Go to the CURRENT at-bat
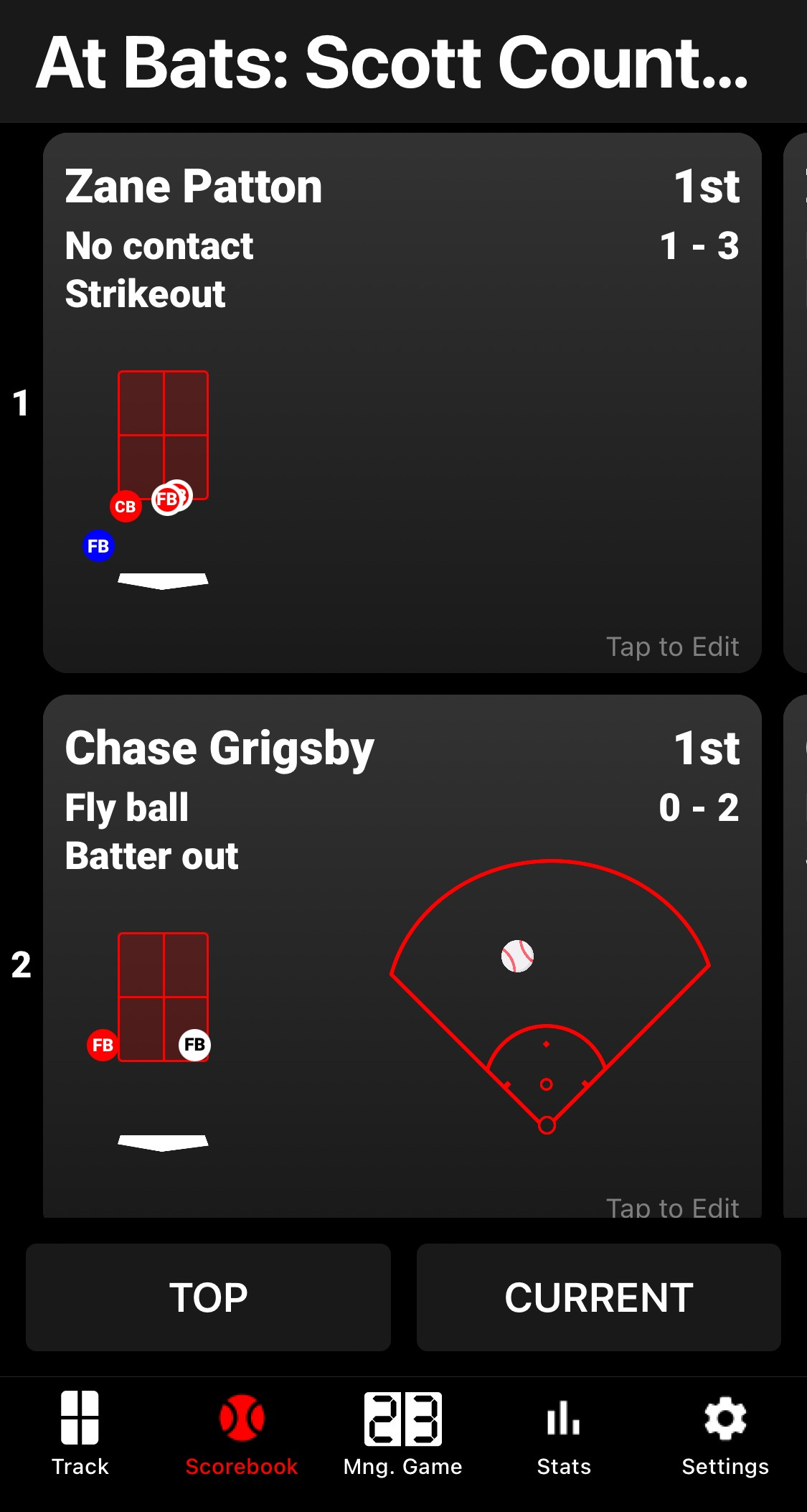The height and width of the screenshot is (1512, 807). click(598, 1297)
